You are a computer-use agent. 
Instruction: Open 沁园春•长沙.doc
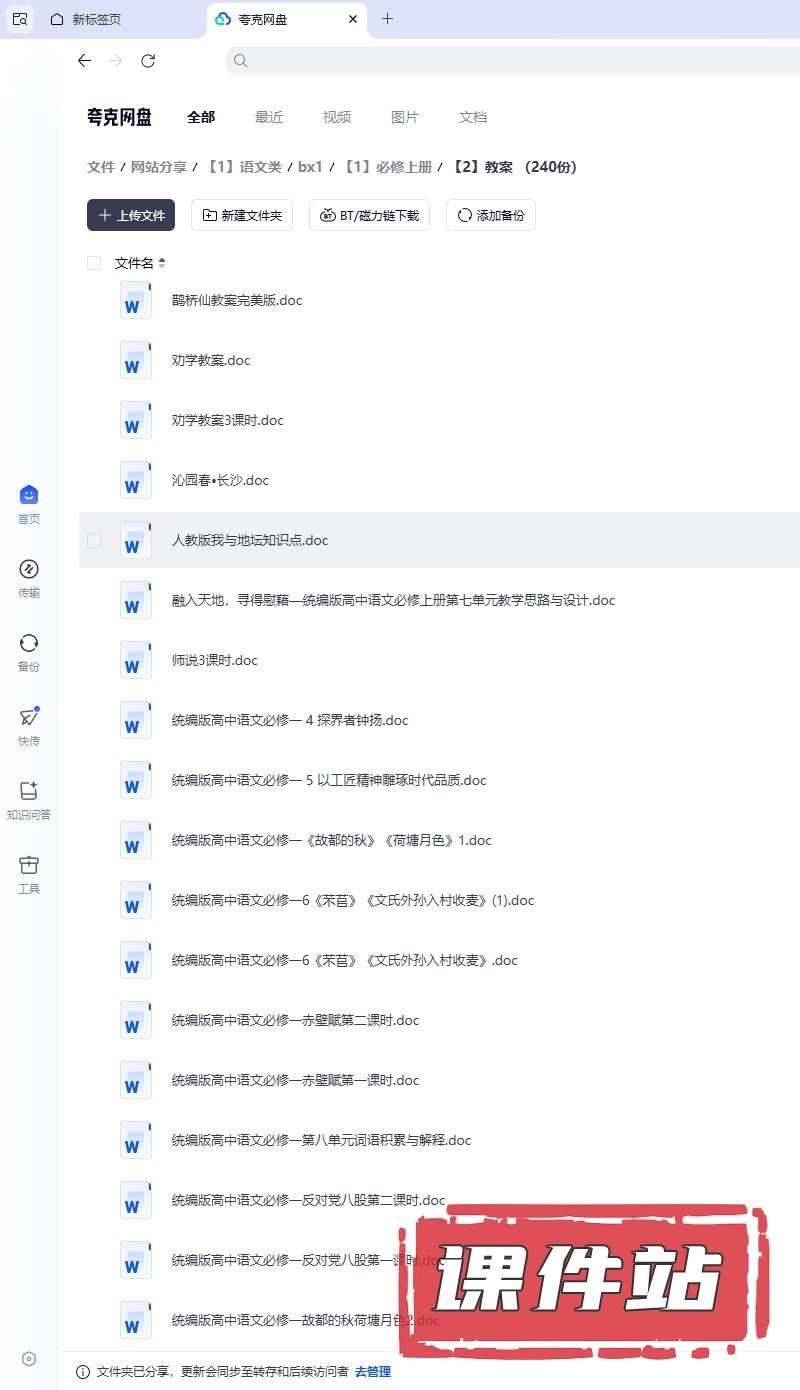pos(220,480)
